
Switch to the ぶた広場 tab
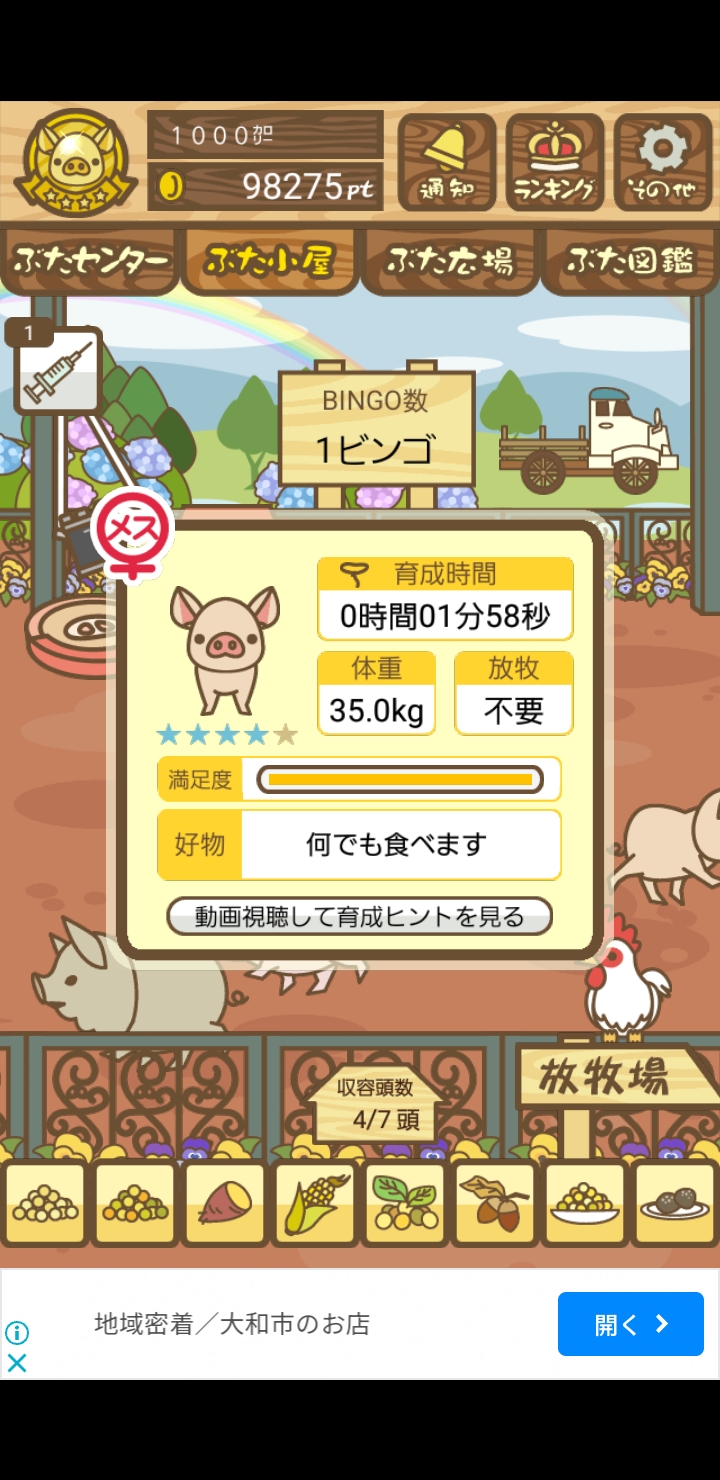450,261
